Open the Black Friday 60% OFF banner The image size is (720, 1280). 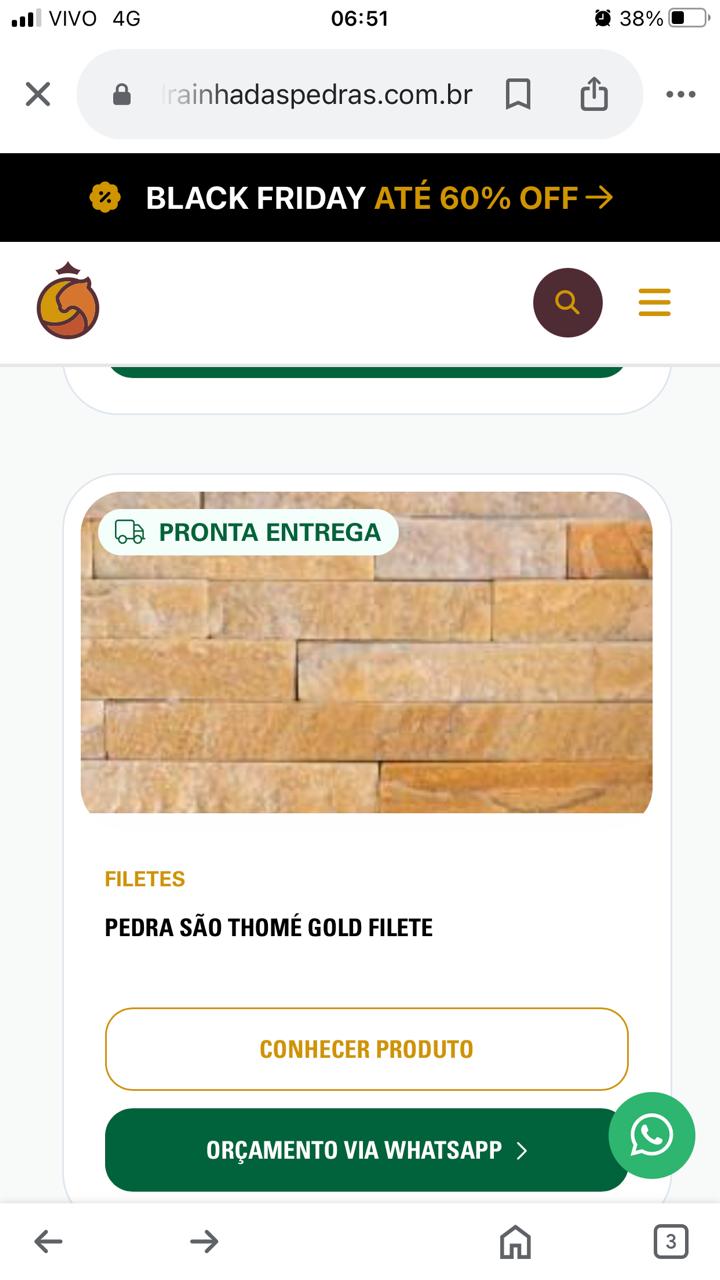click(360, 198)
